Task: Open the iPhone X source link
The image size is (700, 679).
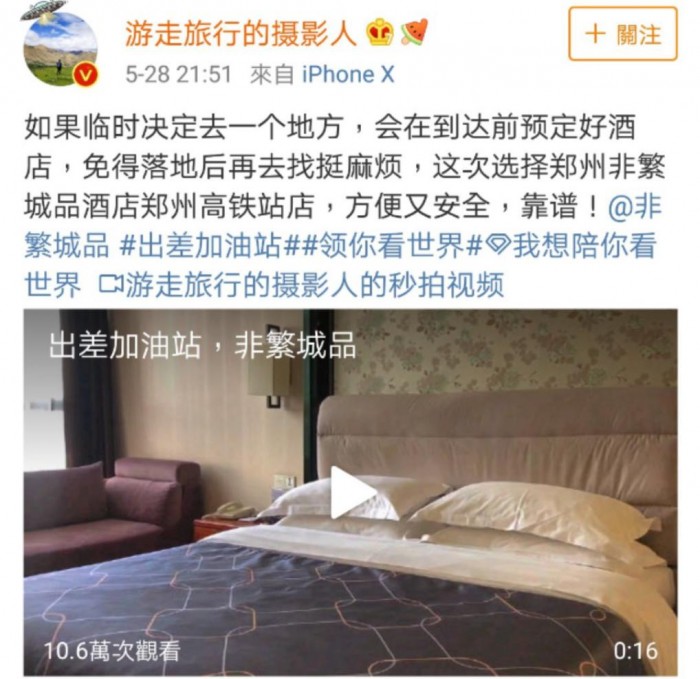Action: [x=348, y=74]
